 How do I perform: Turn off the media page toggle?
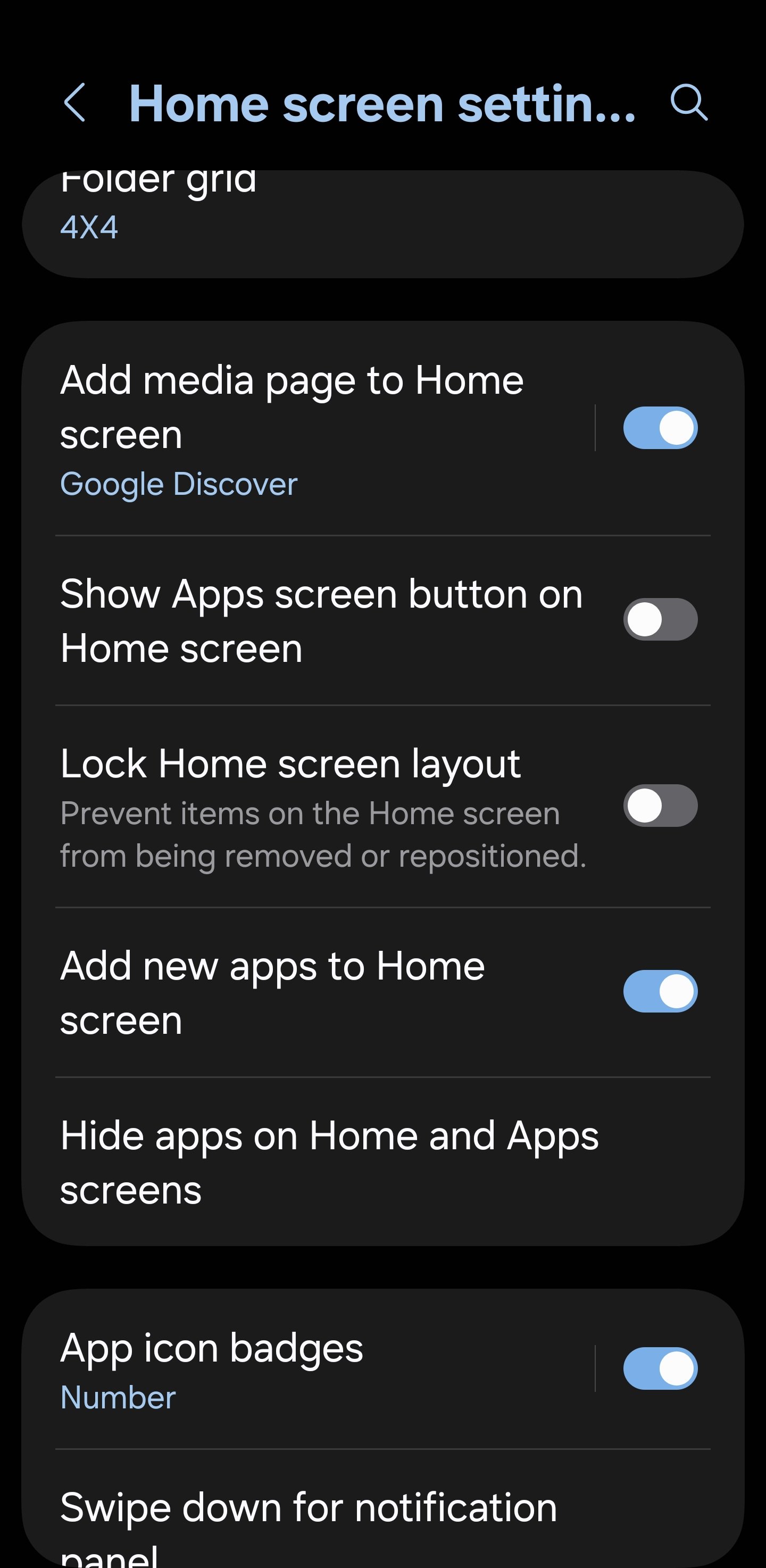[660, 428]
